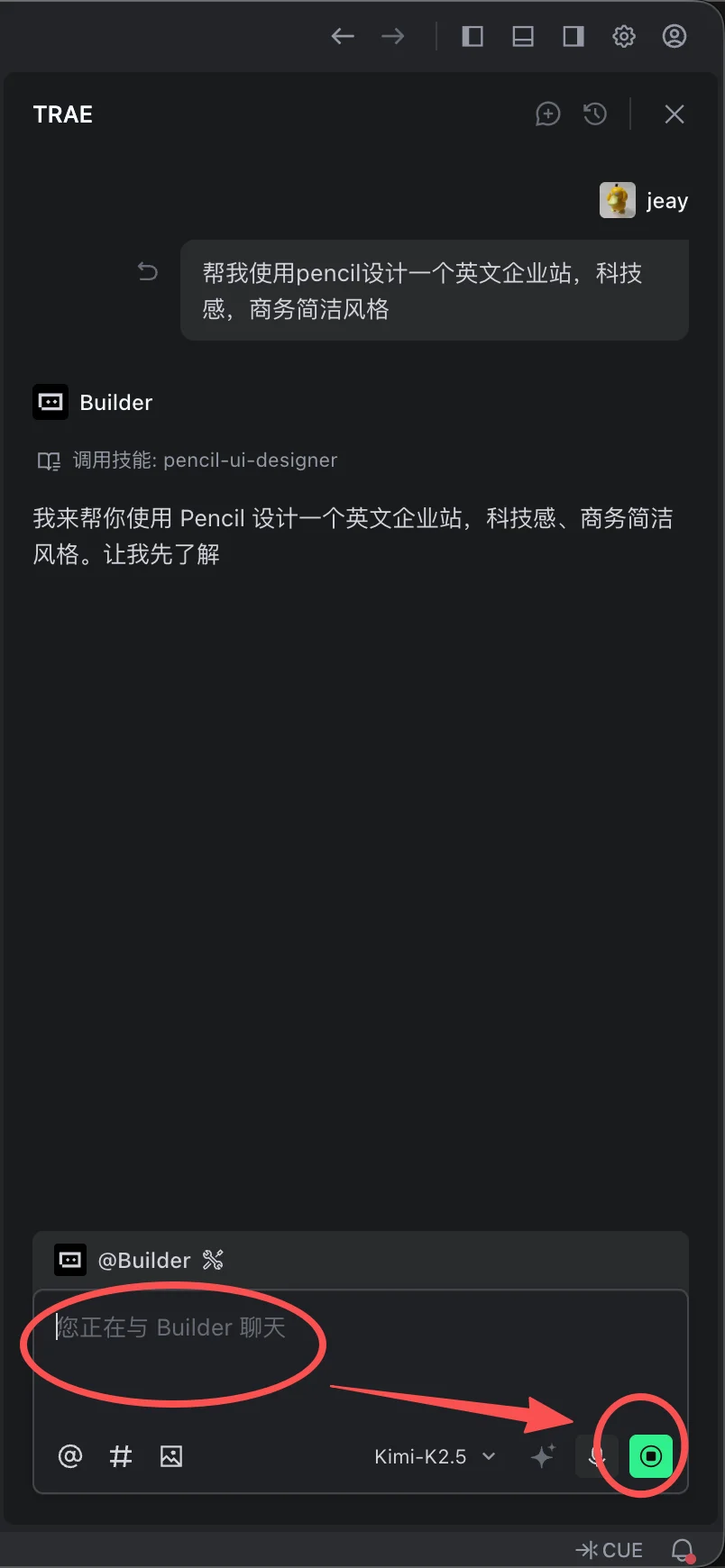Screen dimensions: 725x1568
Task: Go forward with the right arrow
Action: [x=393, y=36]
